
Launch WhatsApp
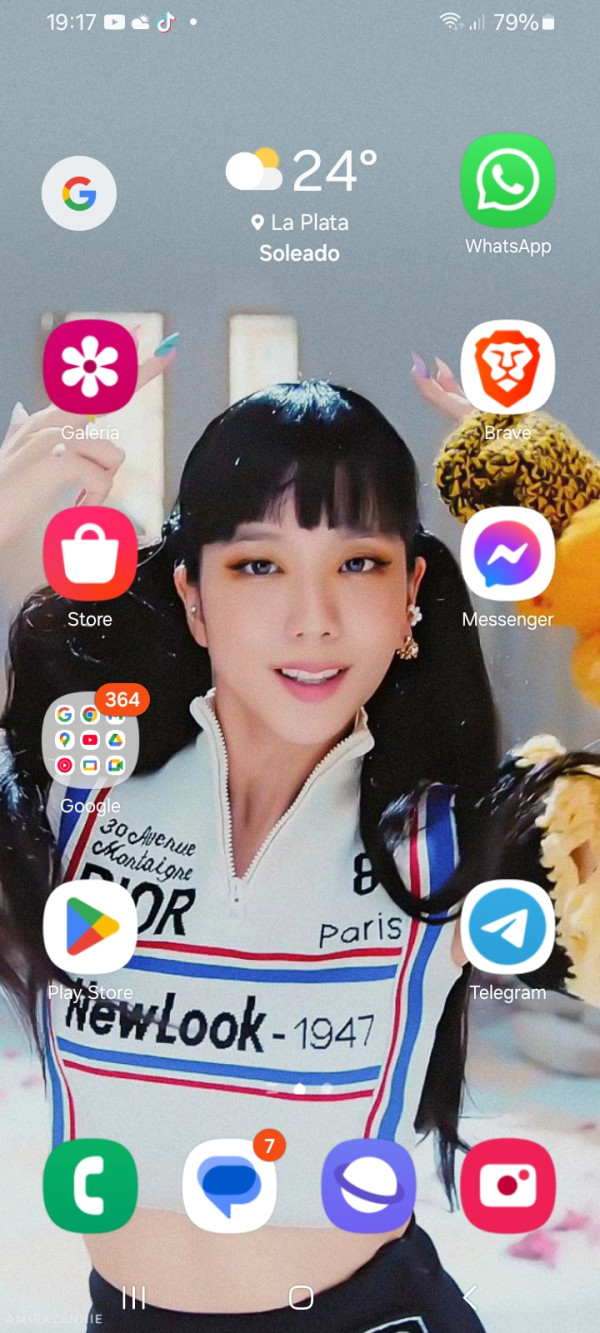pyautogui.click(x=507, y=181)
